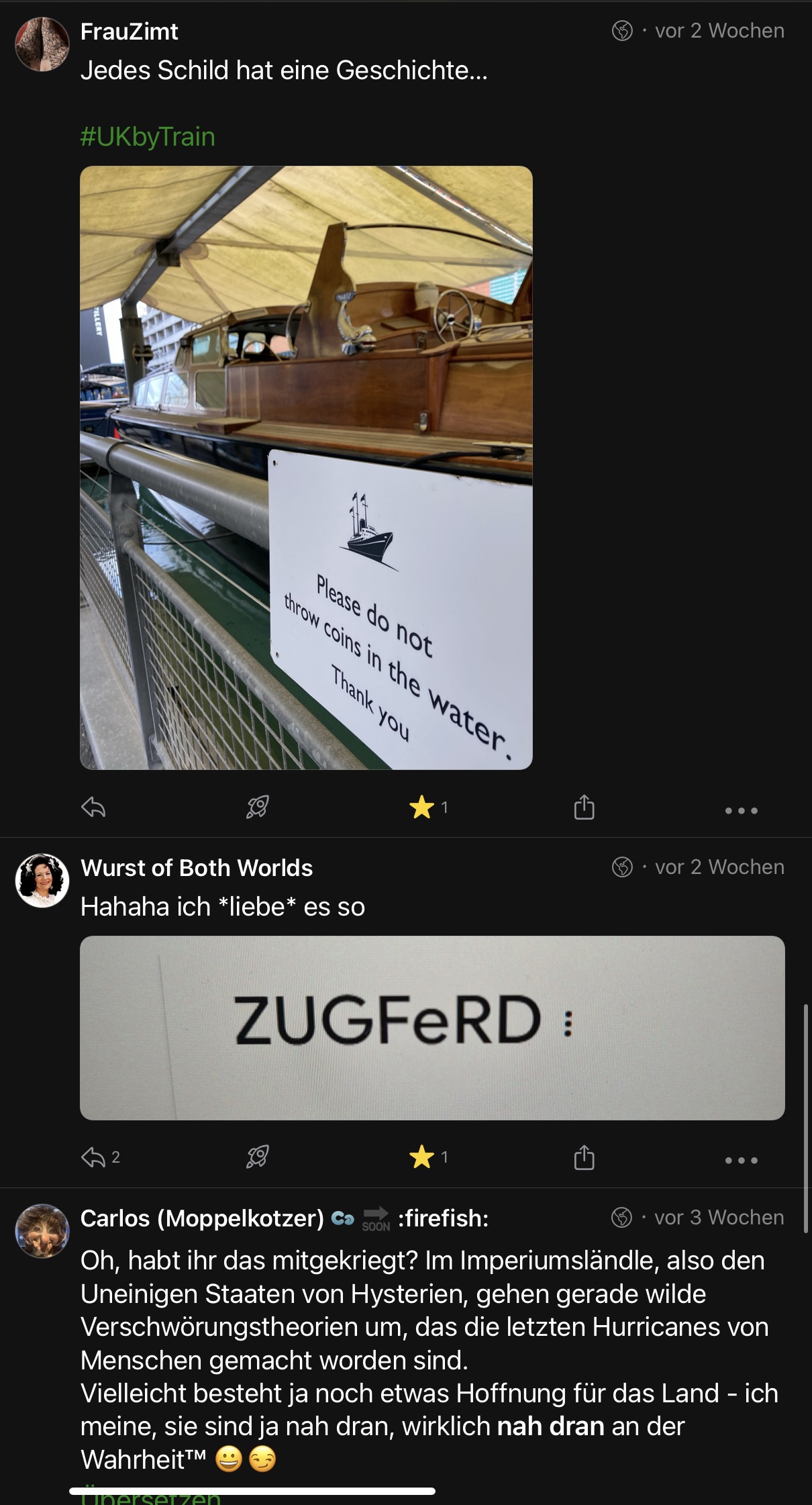Open Carlos (Moppelkotzer)'s profile avatar
This screenshot has height=1505, width=812.
click(42, 1230)
